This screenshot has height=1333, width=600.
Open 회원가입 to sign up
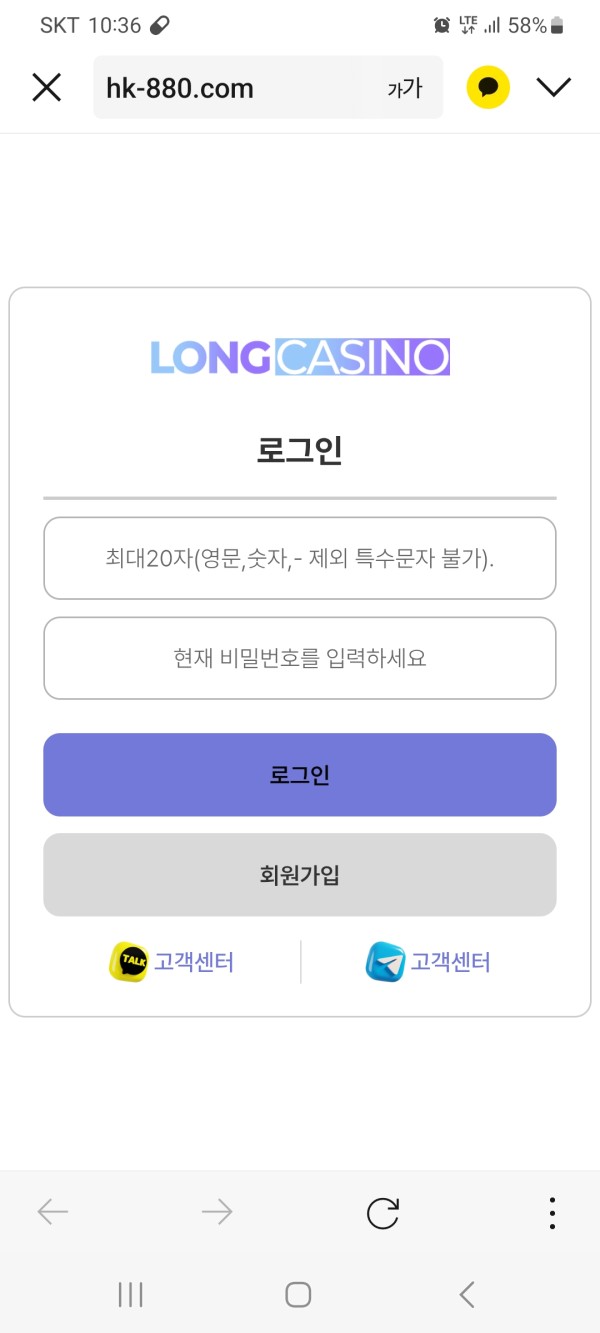(x=299, y=875)
